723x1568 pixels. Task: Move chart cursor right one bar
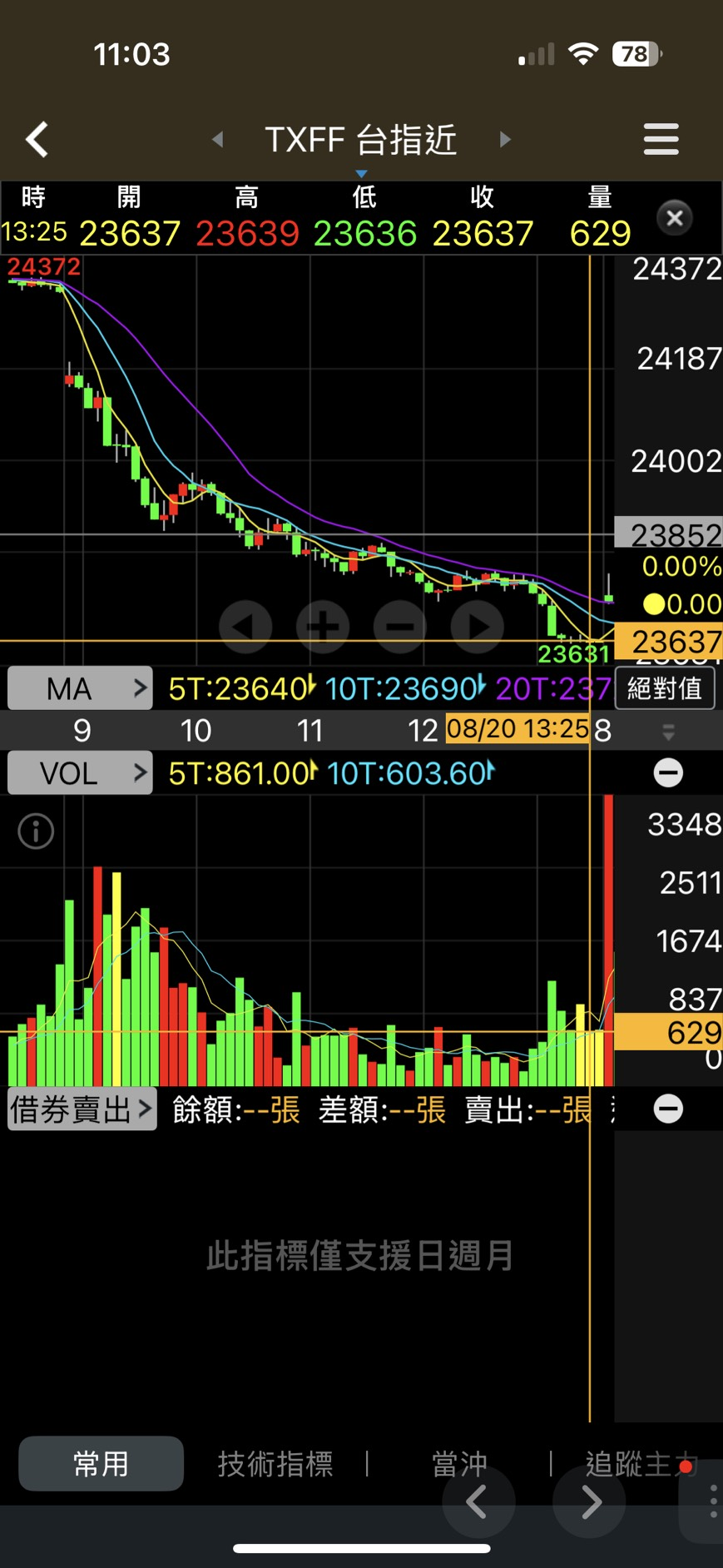(x=477, y=625)
